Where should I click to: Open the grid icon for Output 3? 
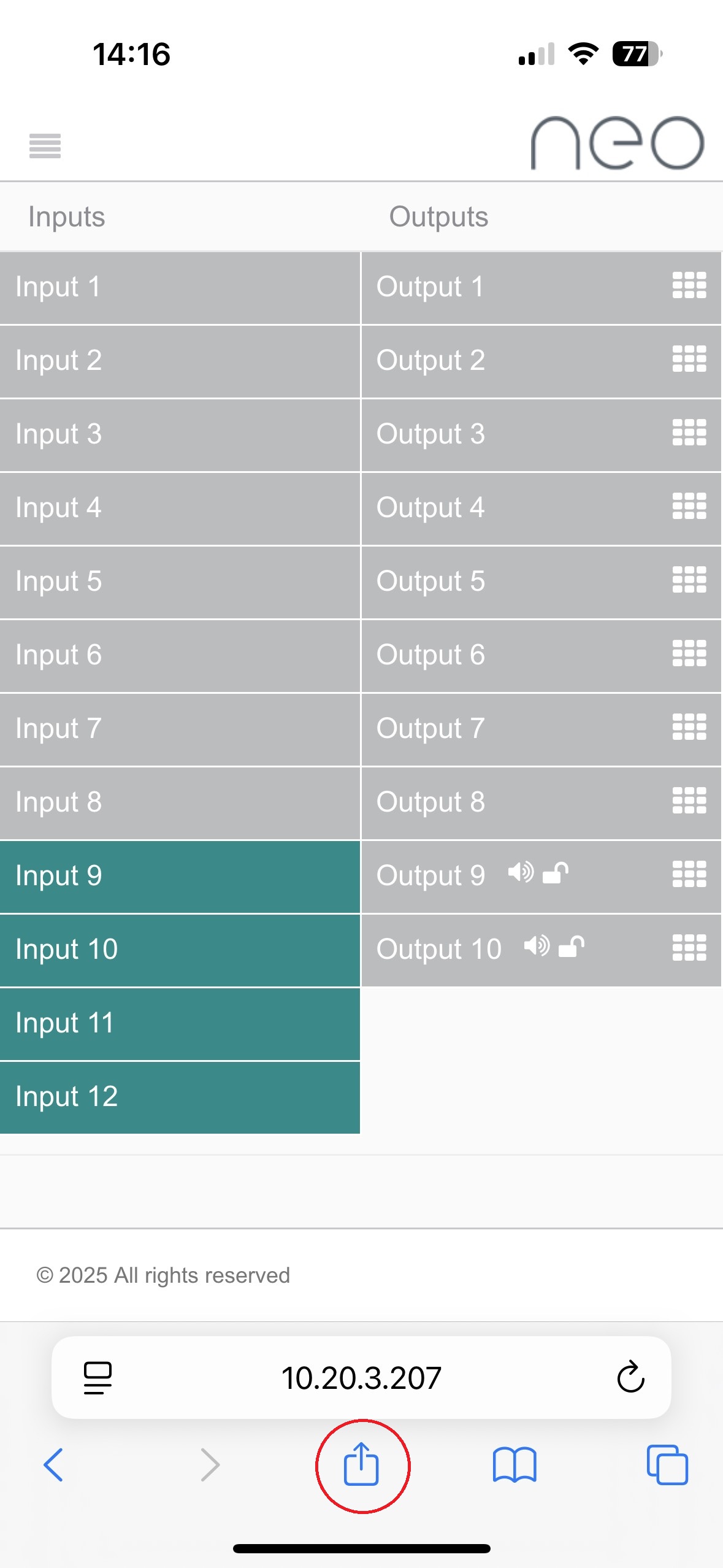(689, 433)
